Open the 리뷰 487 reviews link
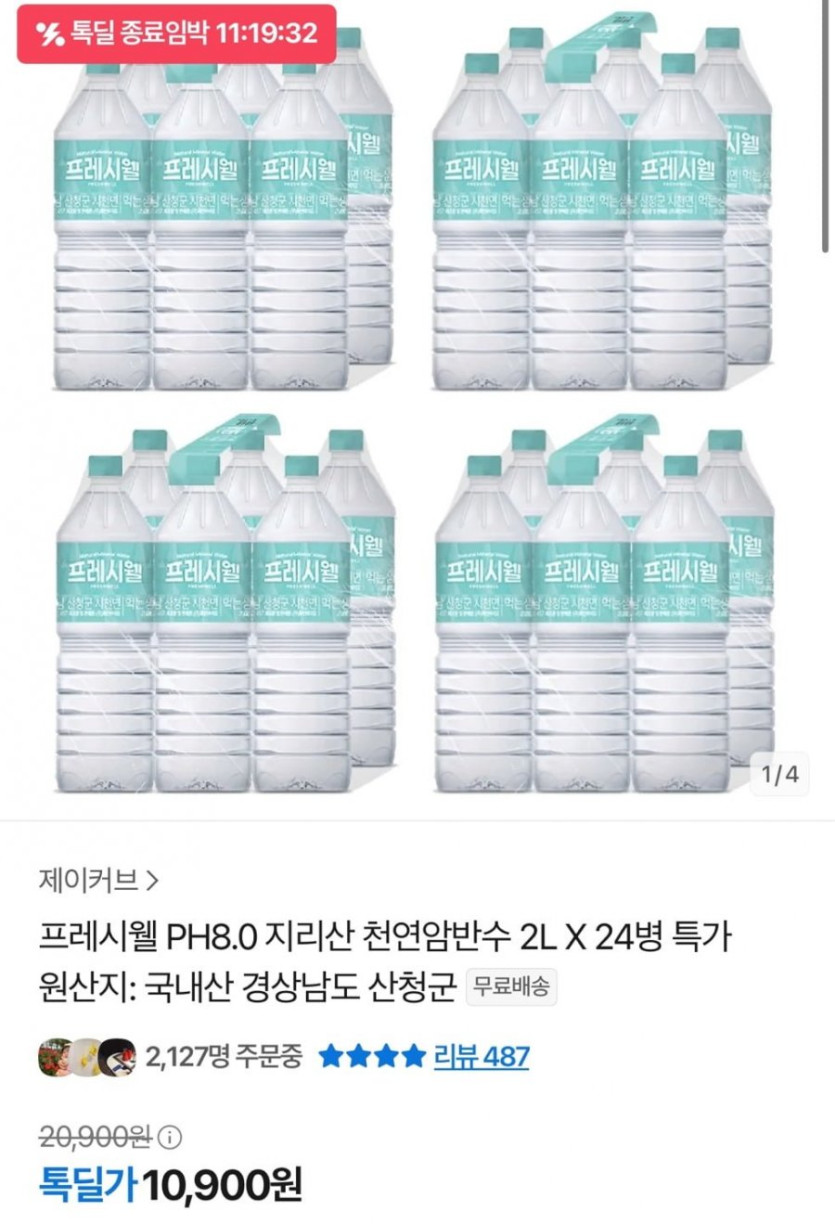This screenshot has width=835, height=1224. pyautogui.click(x=481, y=1056)
